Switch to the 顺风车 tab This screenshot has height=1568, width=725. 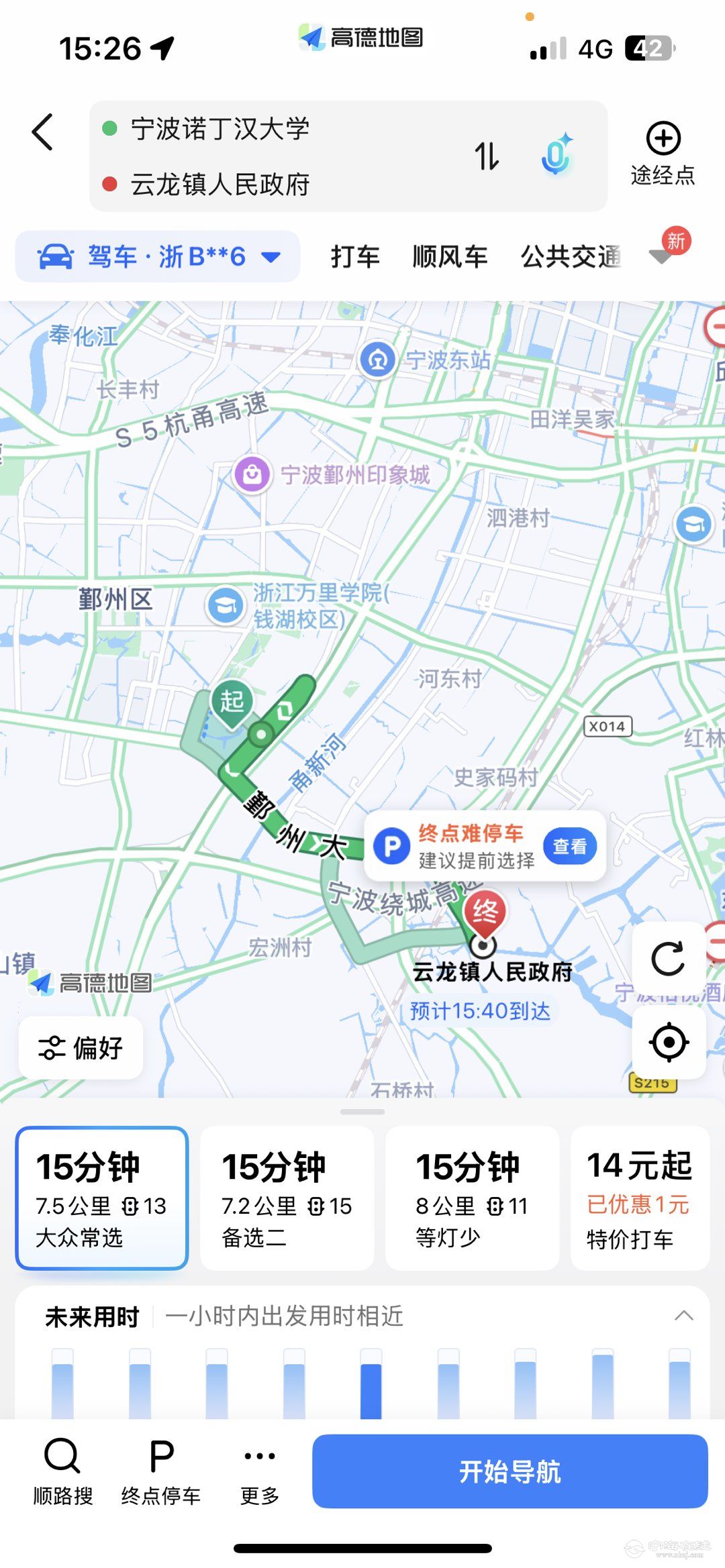pos(450,256)
